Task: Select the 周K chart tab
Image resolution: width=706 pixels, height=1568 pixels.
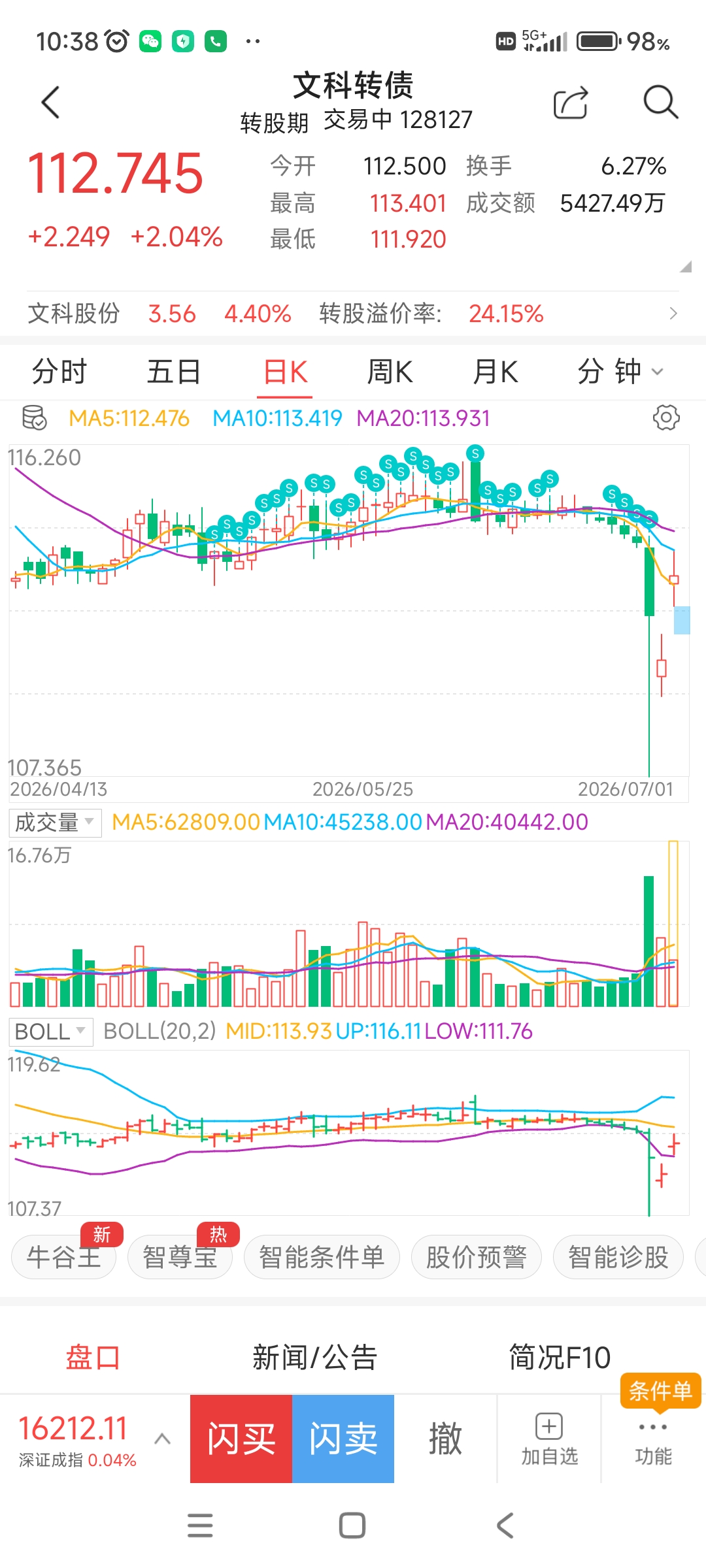Action: tap(390, 372)
